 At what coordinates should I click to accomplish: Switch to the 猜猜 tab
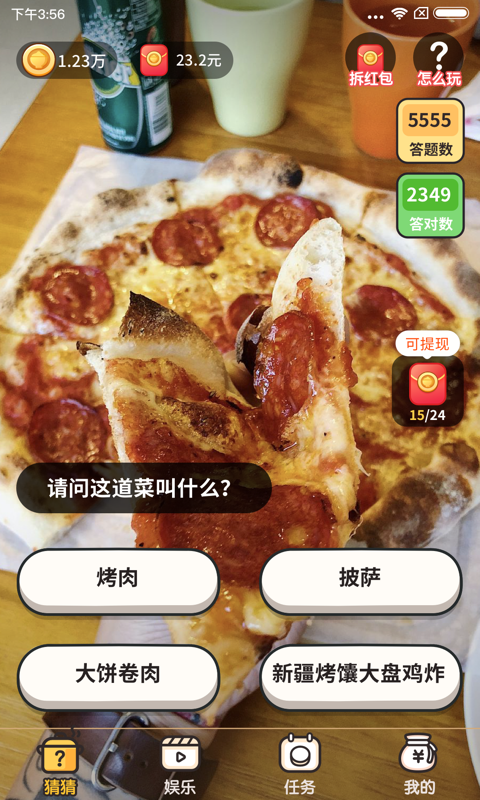[60, 765]
